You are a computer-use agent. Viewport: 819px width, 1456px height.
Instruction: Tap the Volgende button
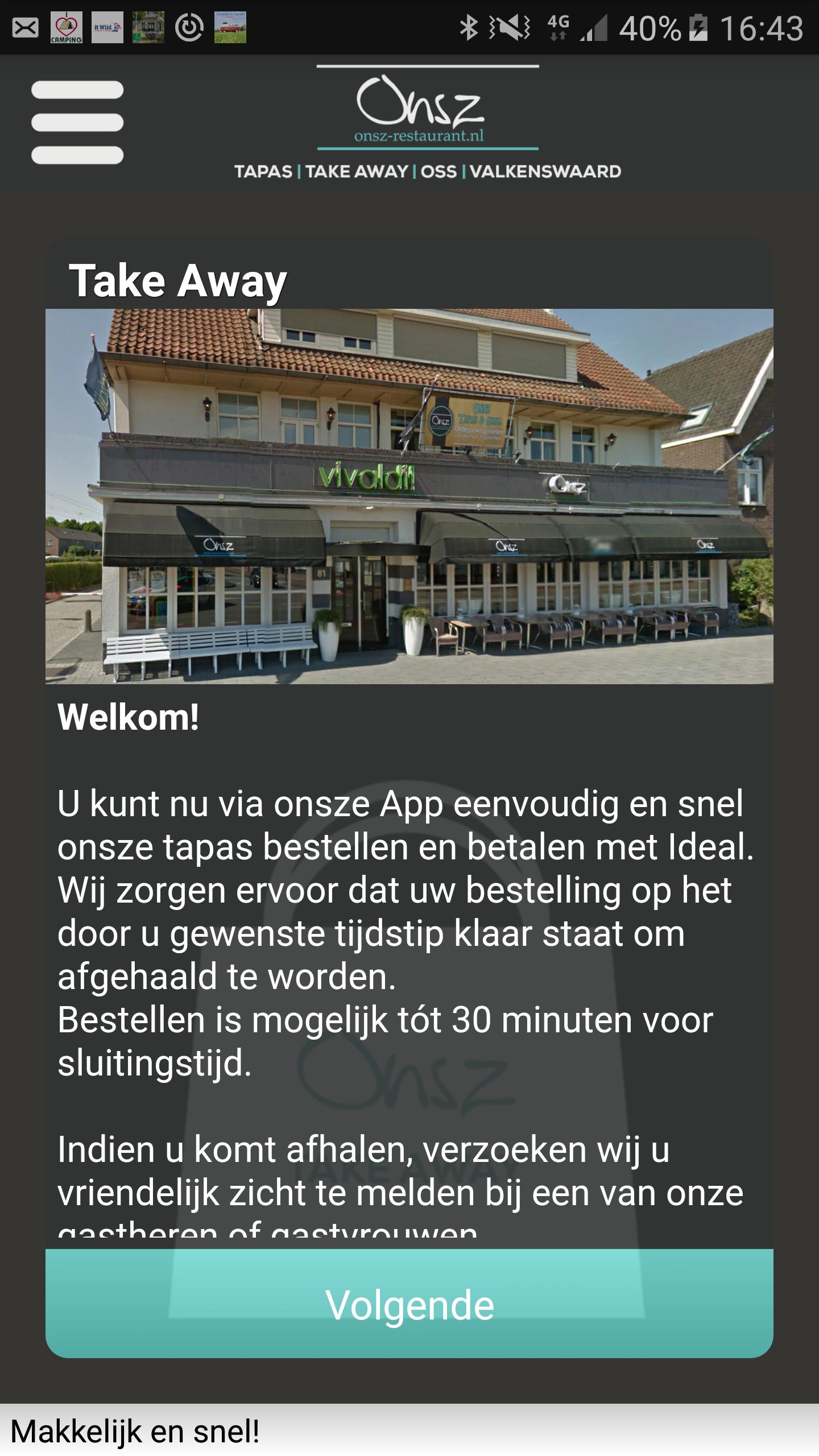click(409, 1304)
